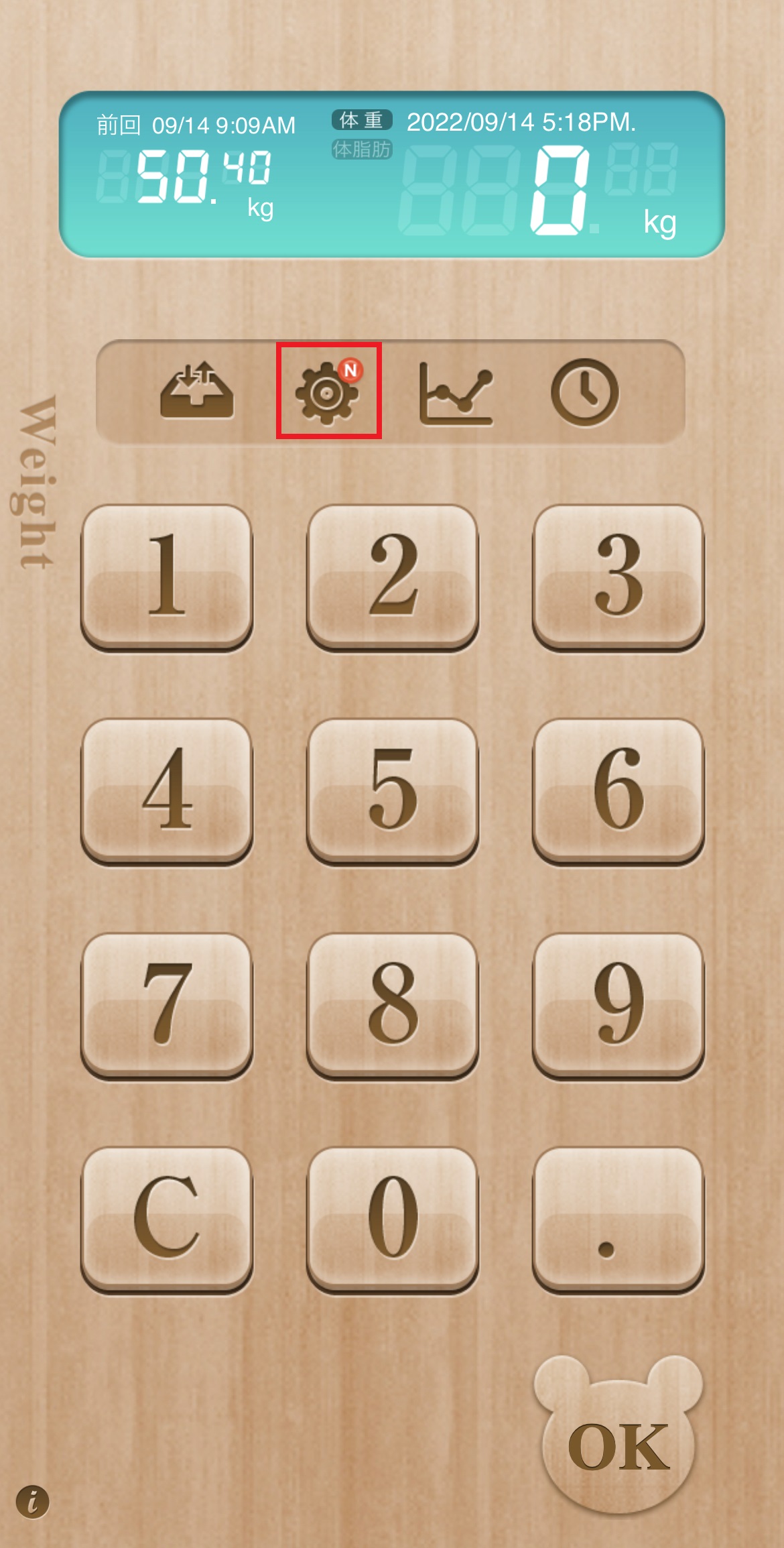Image resolution: width=784 pixels, height=1548 pixels.
Task: Clear the entry with the C key
Action: pyautogui.click(x=167, y=1218)
